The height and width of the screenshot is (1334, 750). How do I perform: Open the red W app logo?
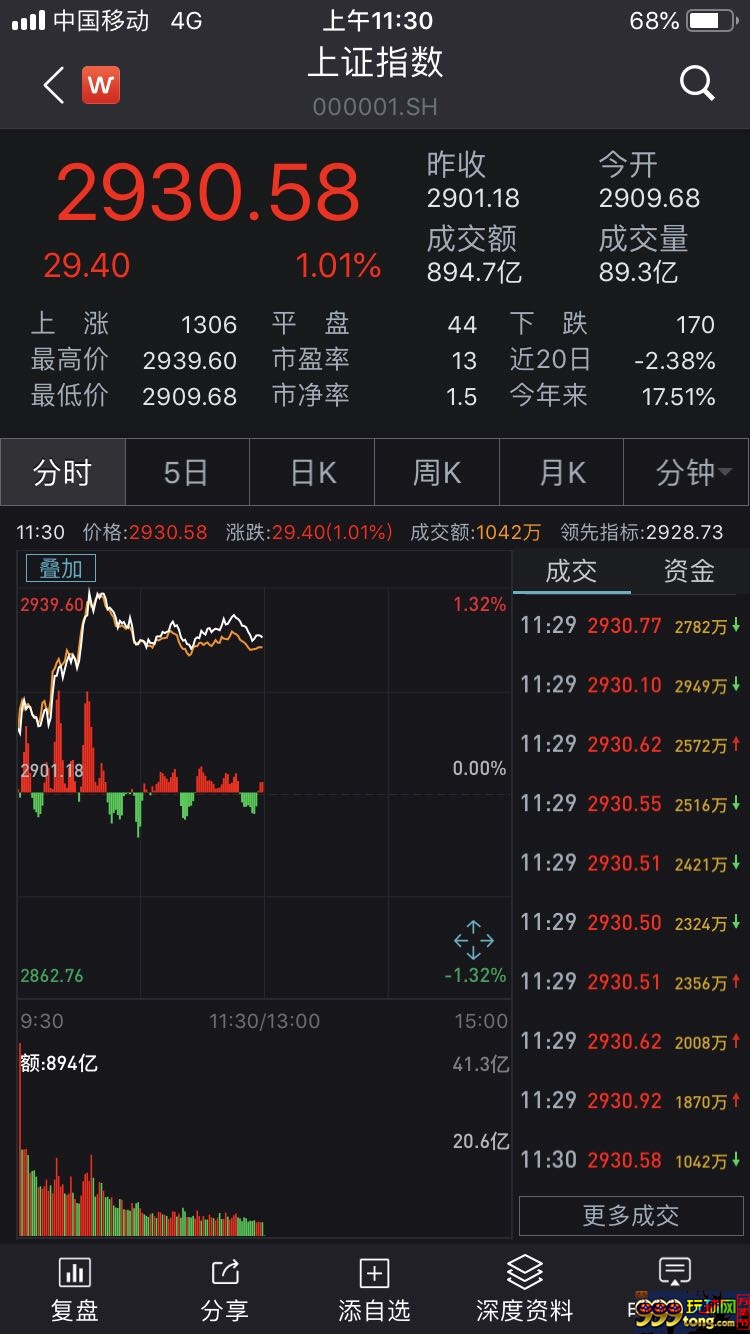click(100, 85)
